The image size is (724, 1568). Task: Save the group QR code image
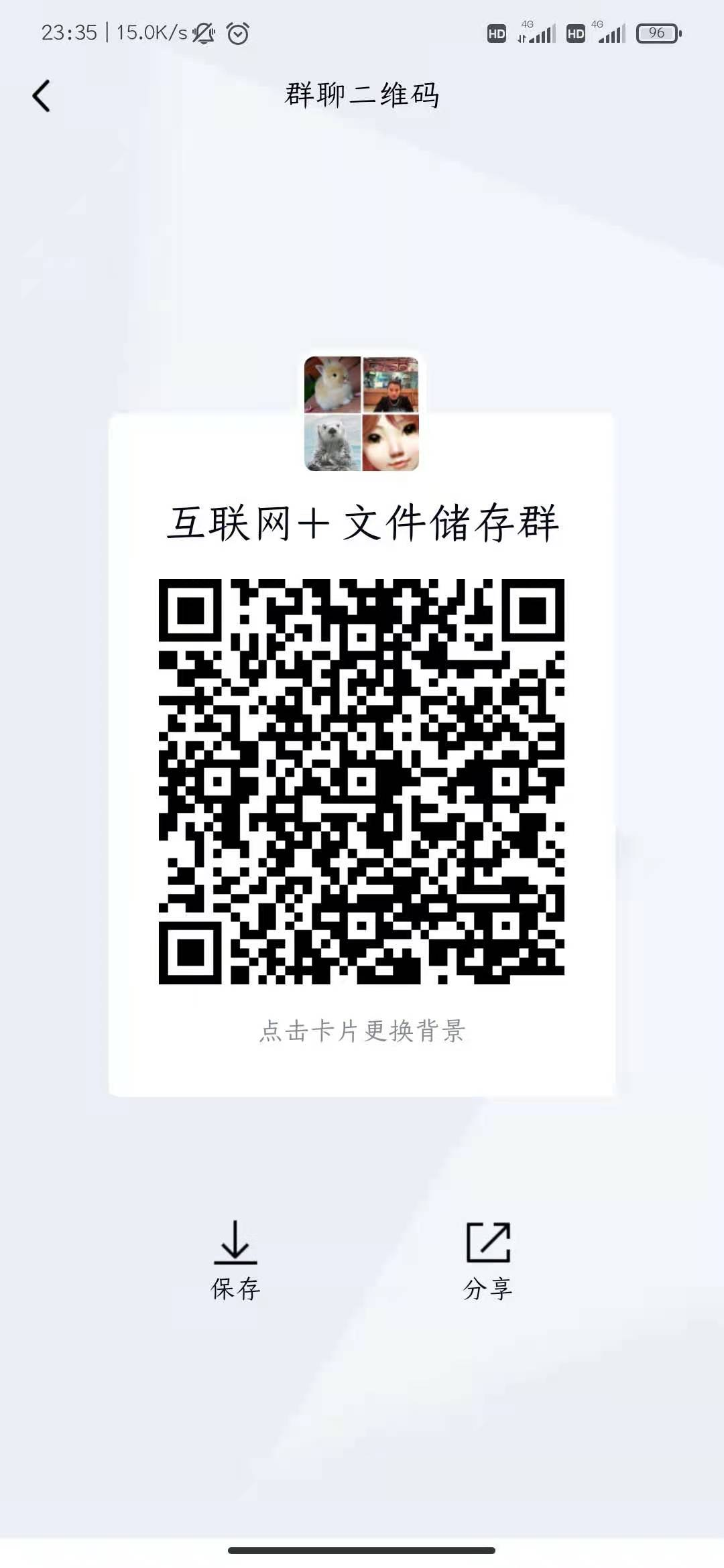click(235, 1260)
